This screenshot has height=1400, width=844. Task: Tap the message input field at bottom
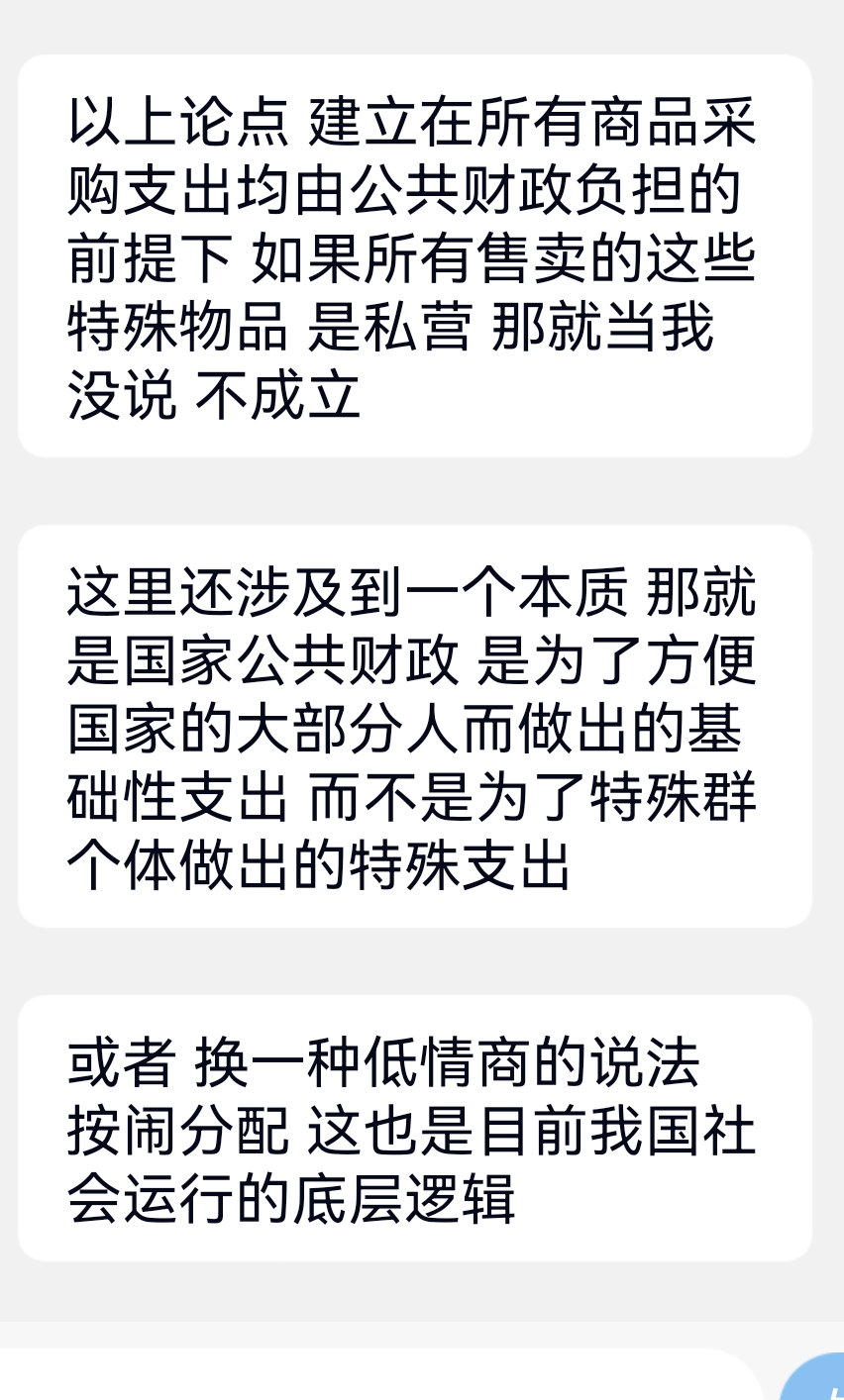coord(381,1376)
